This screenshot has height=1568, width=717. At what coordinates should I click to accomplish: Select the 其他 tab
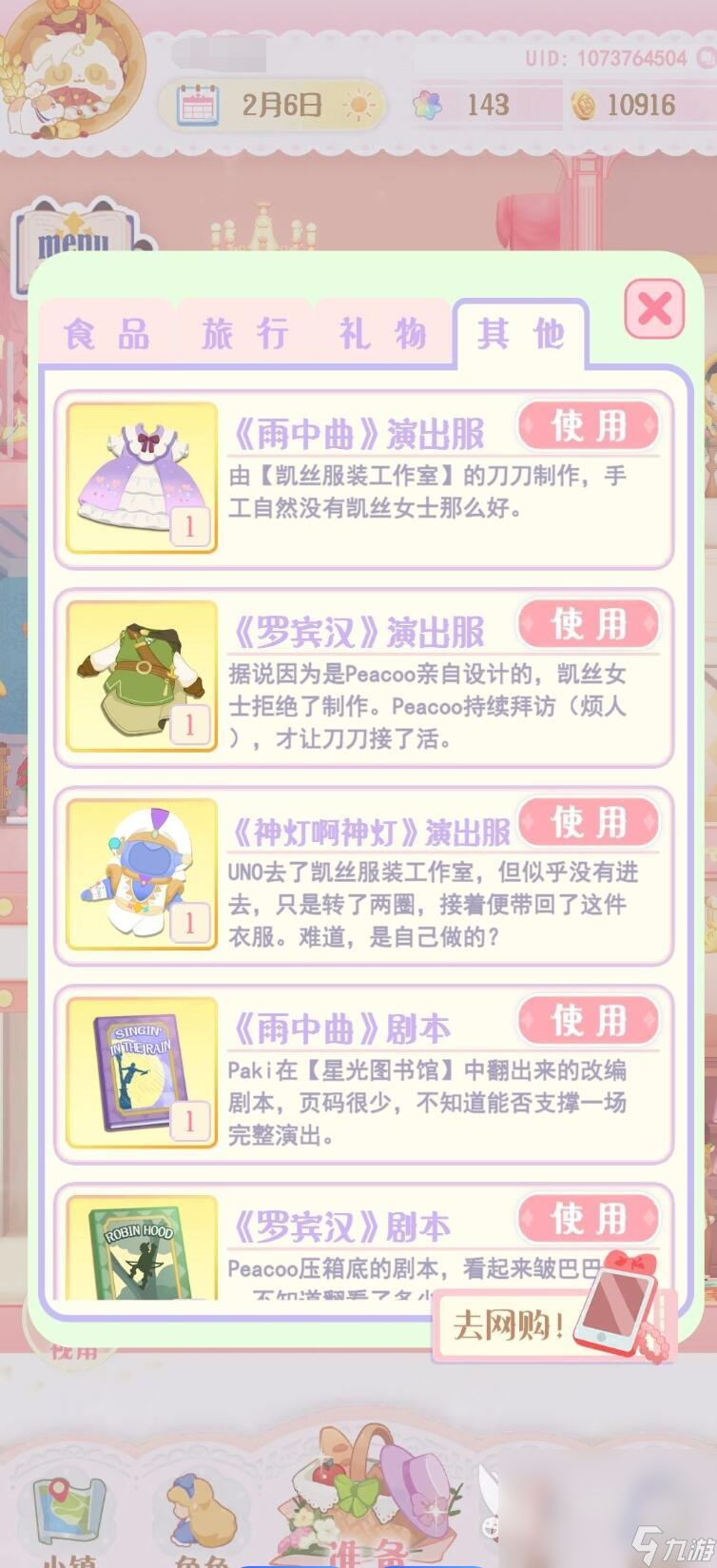(520, 334)
